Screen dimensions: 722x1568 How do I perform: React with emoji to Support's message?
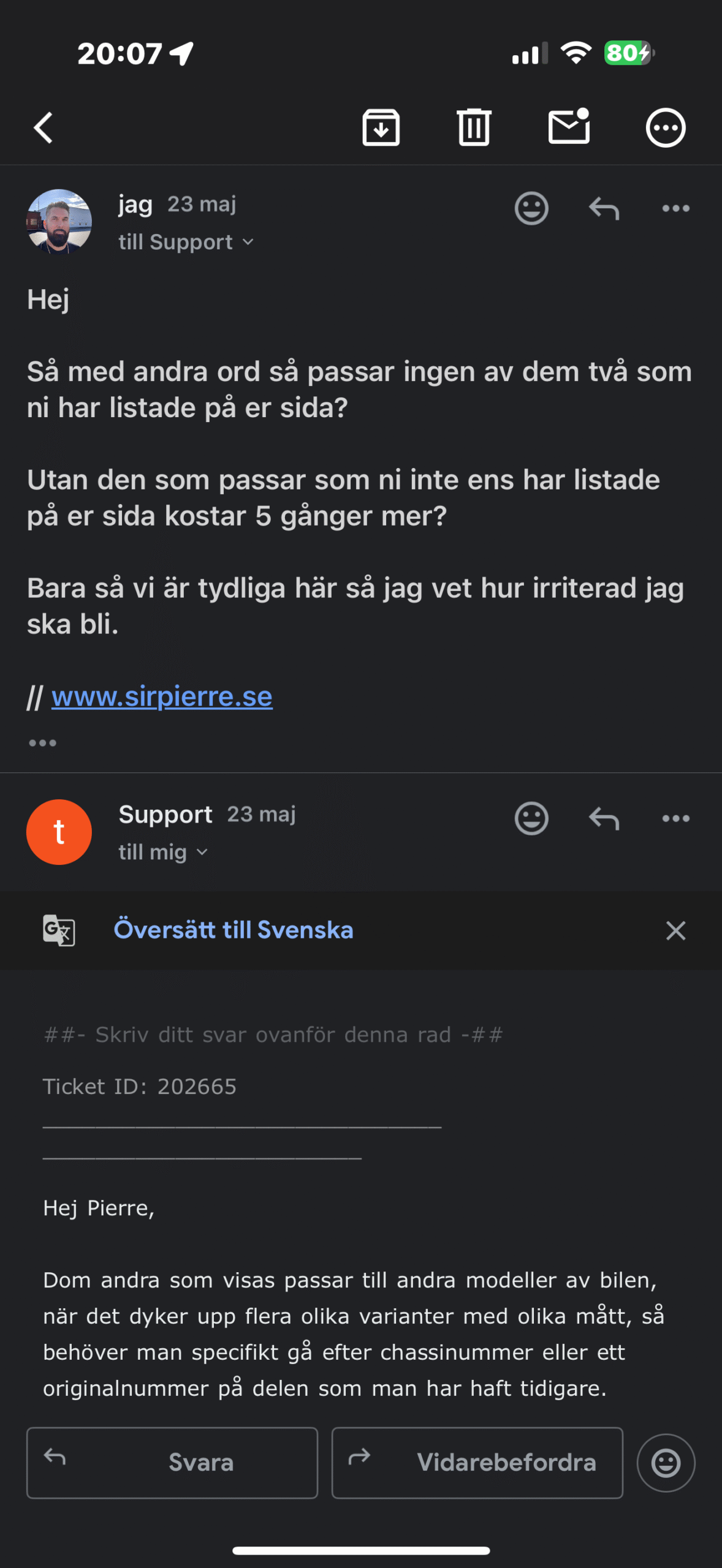click(x=531, y=818)
